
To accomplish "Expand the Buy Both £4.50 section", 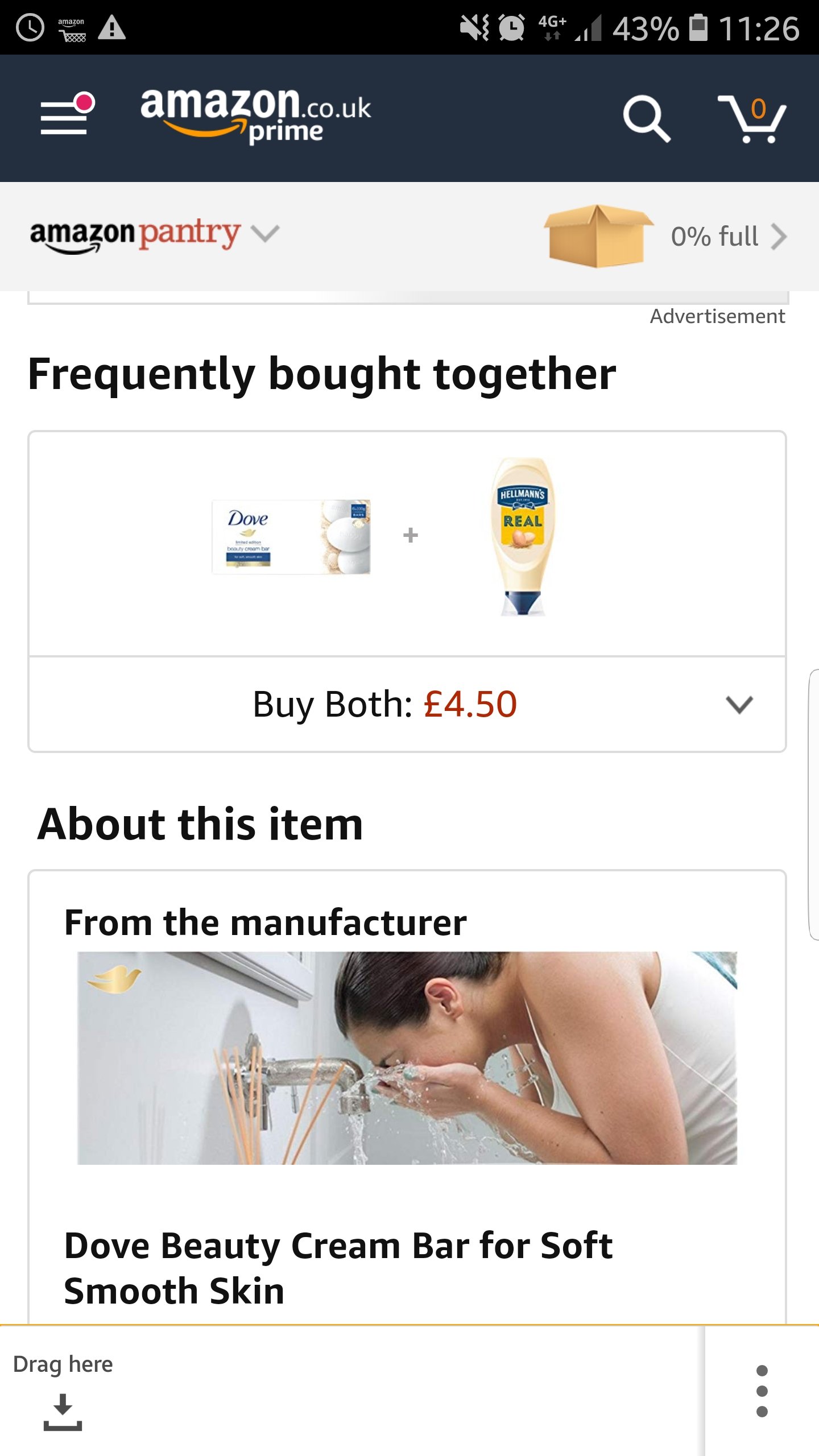I will coord(739,705).
